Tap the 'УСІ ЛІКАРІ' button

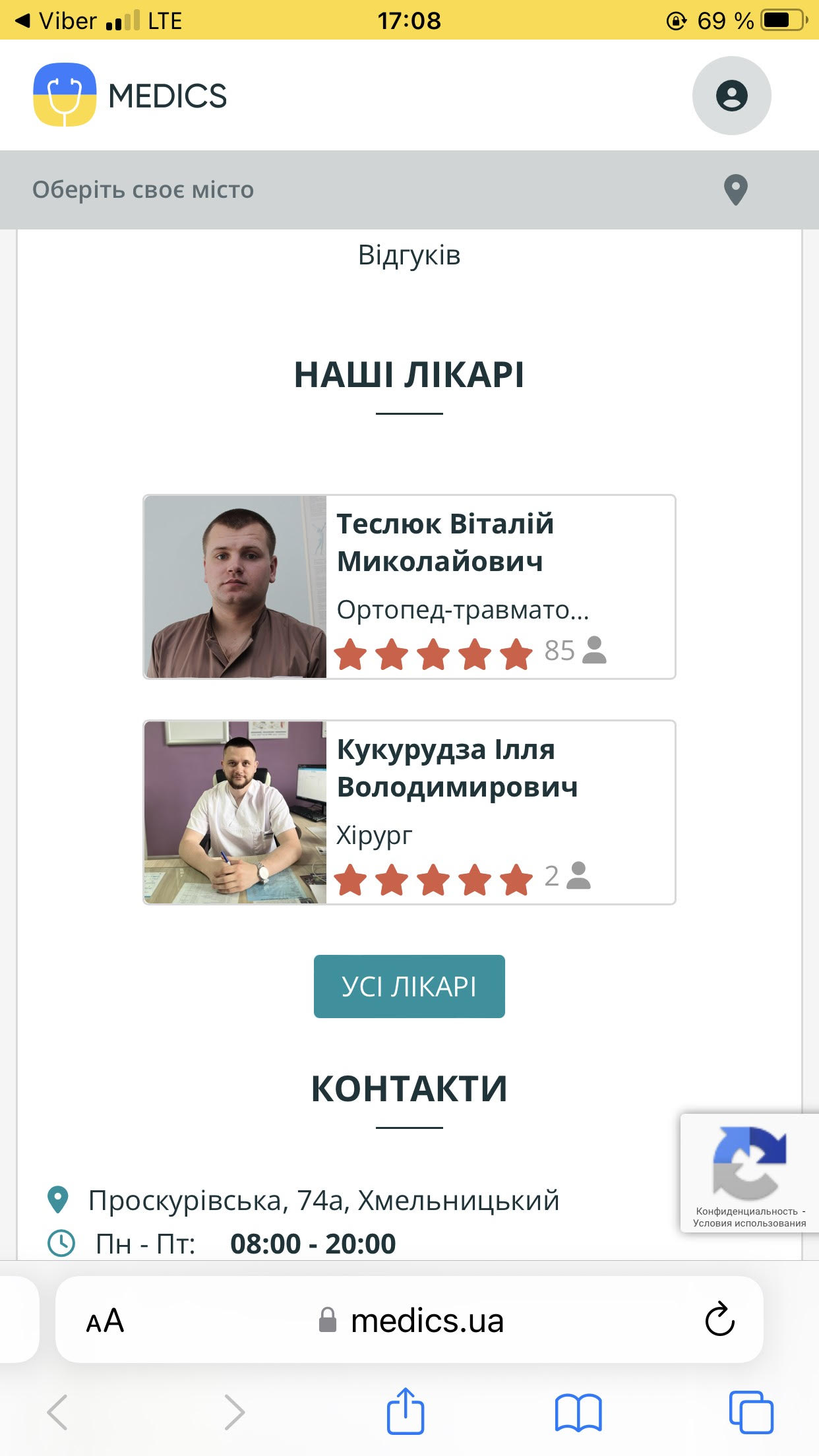click(x=409, y=986)
